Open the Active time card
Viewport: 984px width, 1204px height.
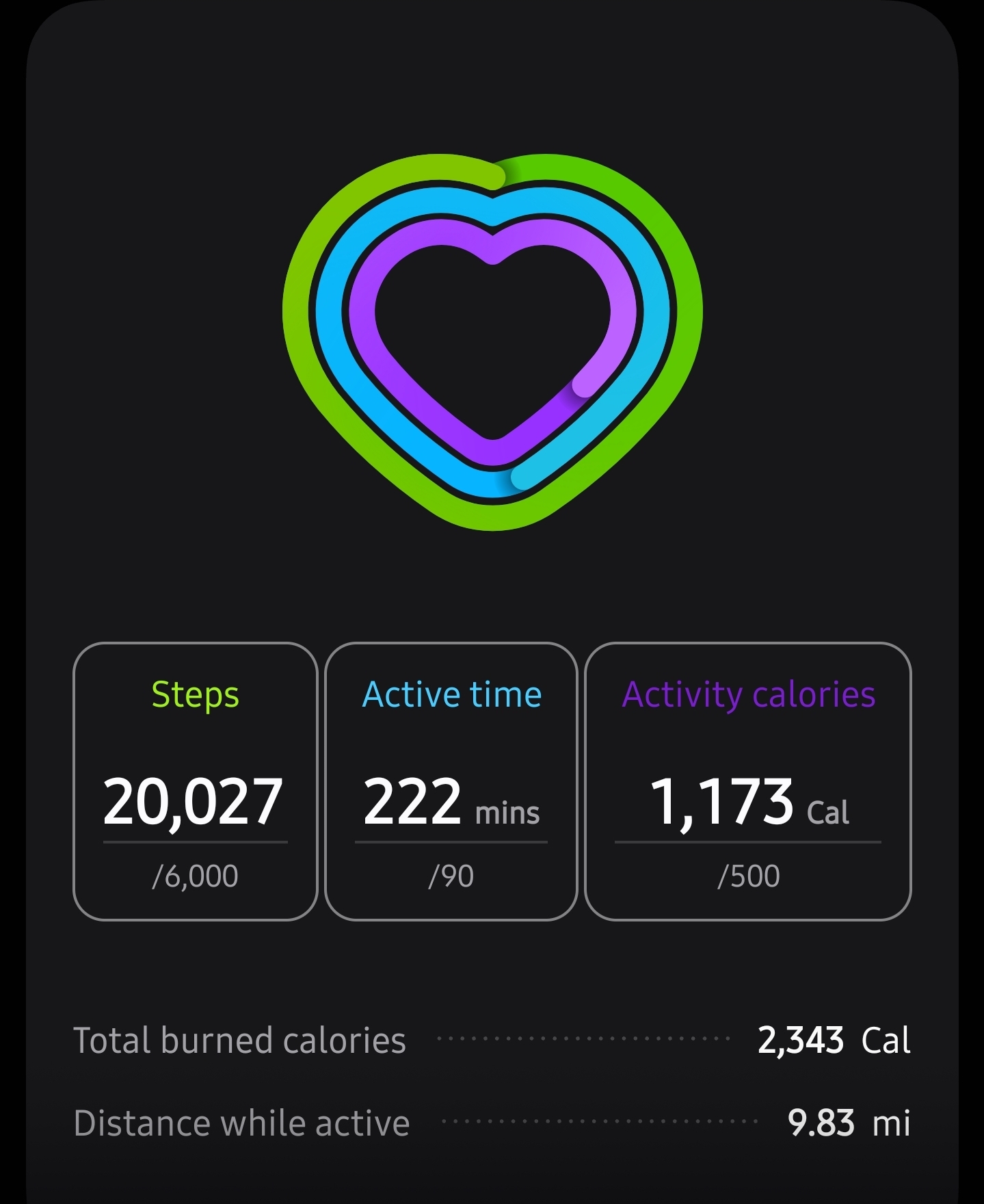click(451, 781)
